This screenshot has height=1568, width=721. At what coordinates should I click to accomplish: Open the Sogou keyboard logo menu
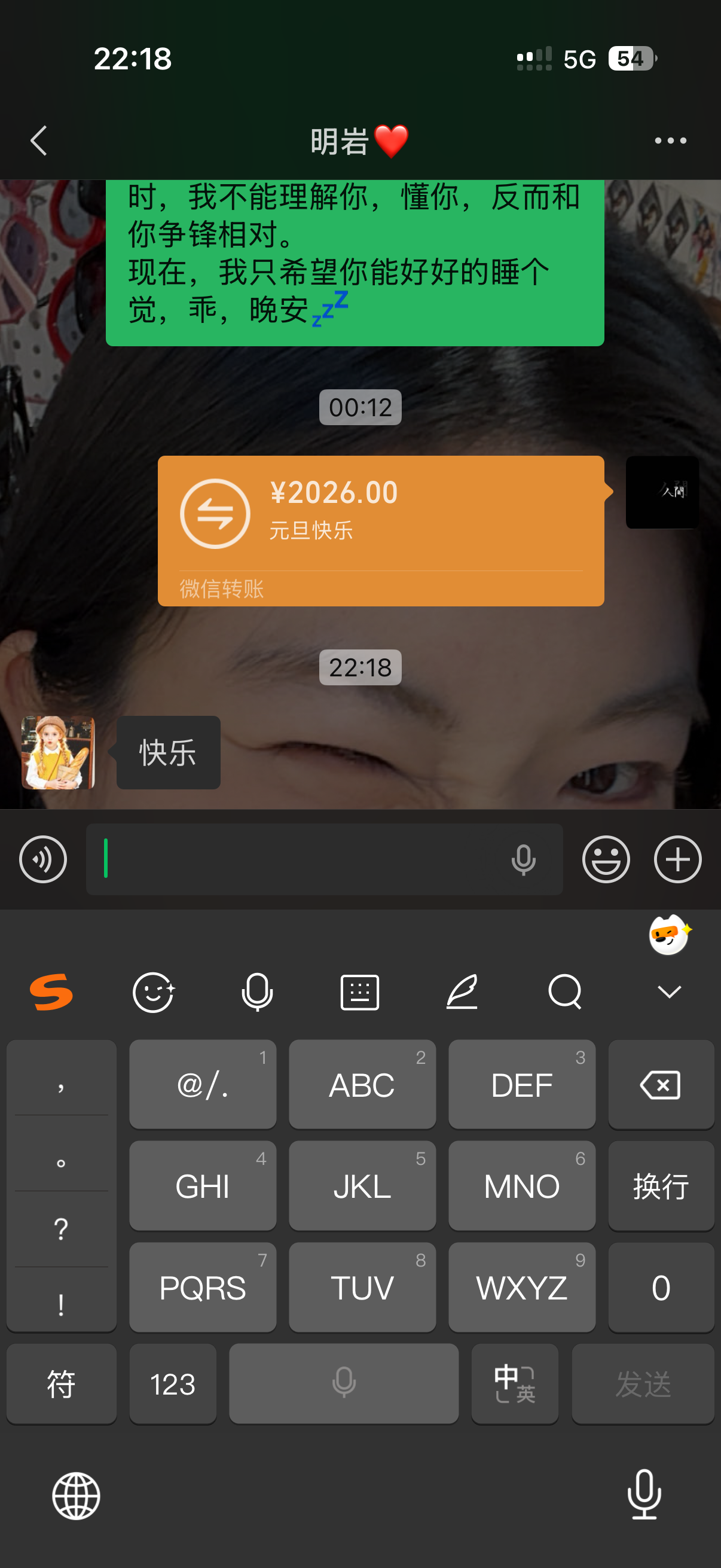[x=52, y=992]
